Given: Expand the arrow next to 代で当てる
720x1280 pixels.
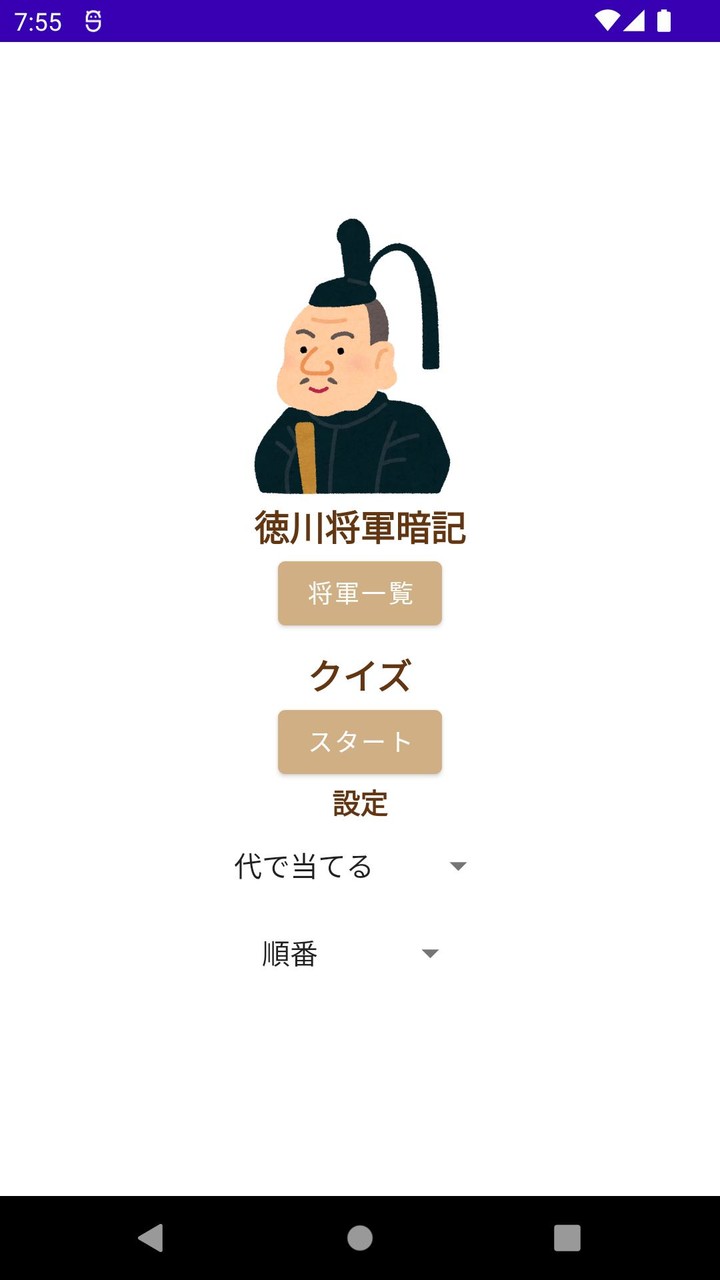Looking at the screenshot, I should click(458, 866).
